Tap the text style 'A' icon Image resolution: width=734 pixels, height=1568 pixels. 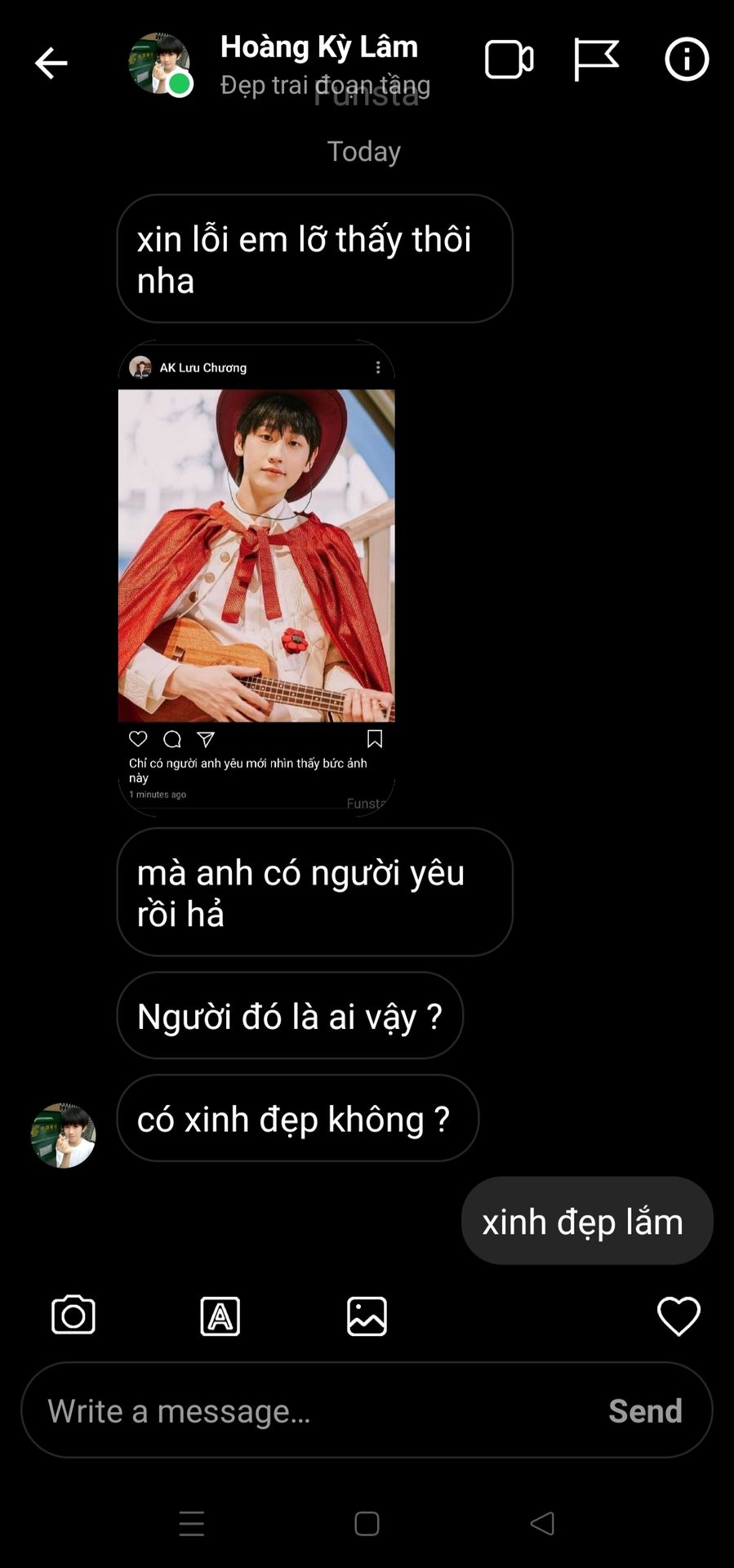[220, 1316]
